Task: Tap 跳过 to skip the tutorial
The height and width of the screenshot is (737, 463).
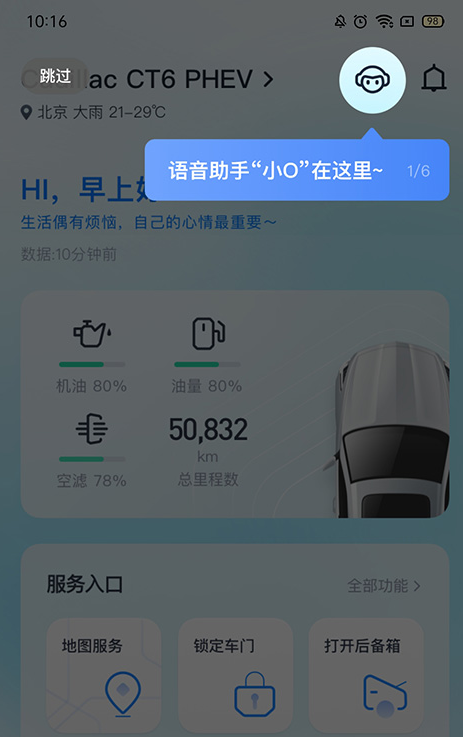Action: tap(55, 76)
